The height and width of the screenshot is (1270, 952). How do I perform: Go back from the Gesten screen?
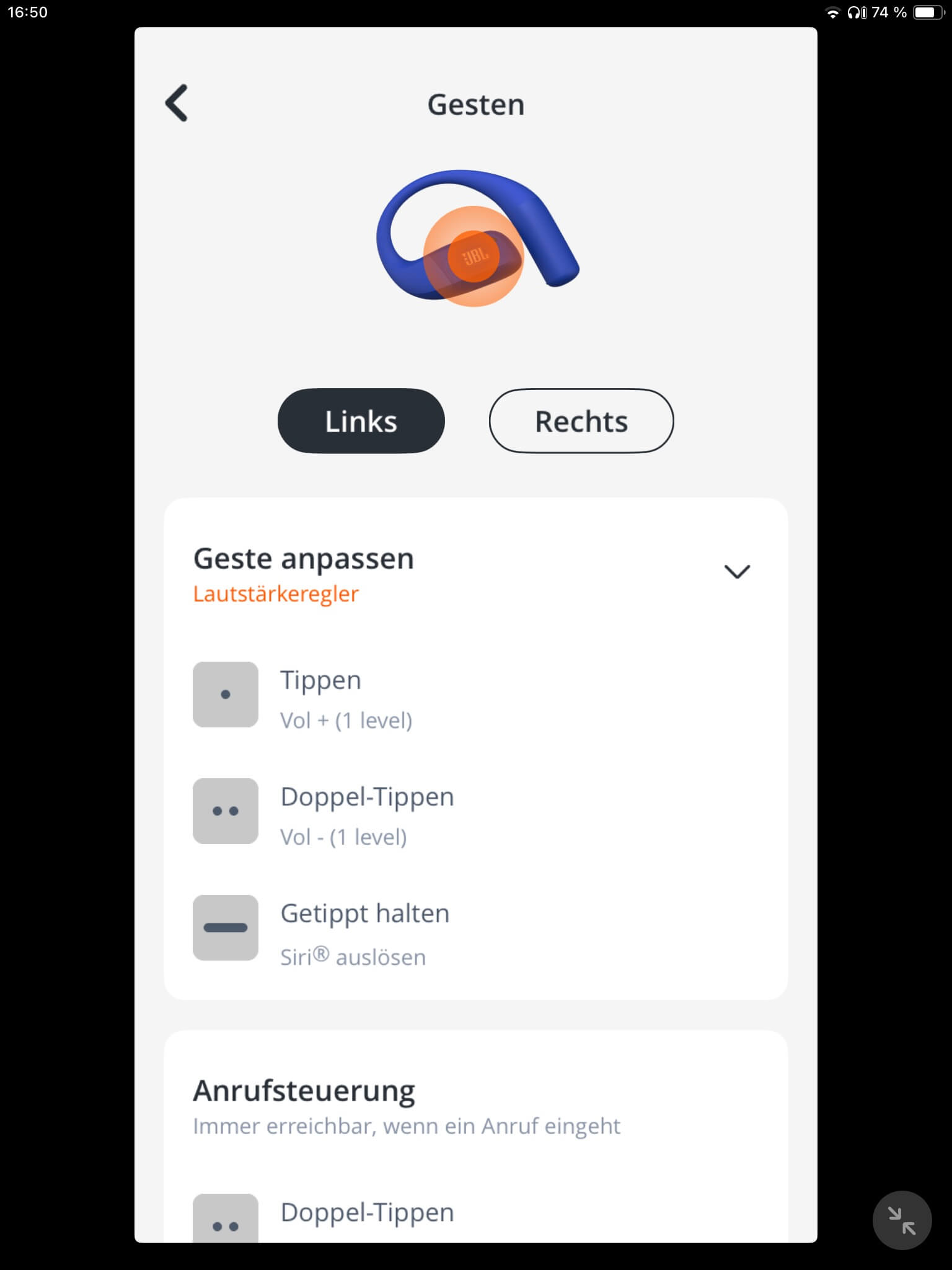click(x=177, y=103)
